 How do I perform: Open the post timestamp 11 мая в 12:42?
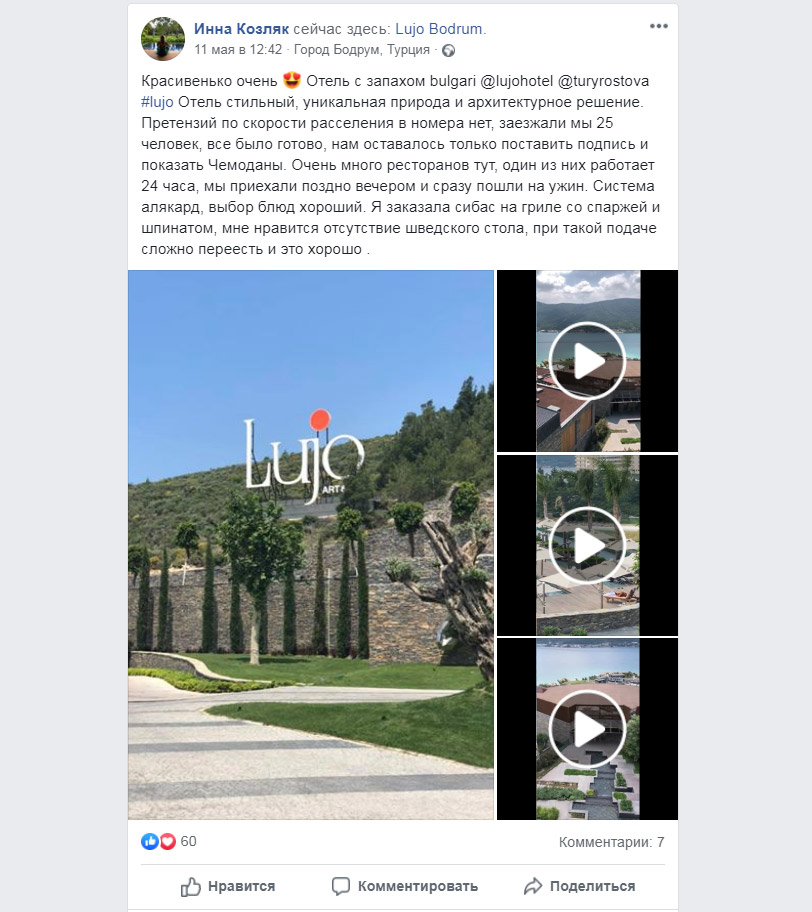pyautogui.click(x=238, y=49)
